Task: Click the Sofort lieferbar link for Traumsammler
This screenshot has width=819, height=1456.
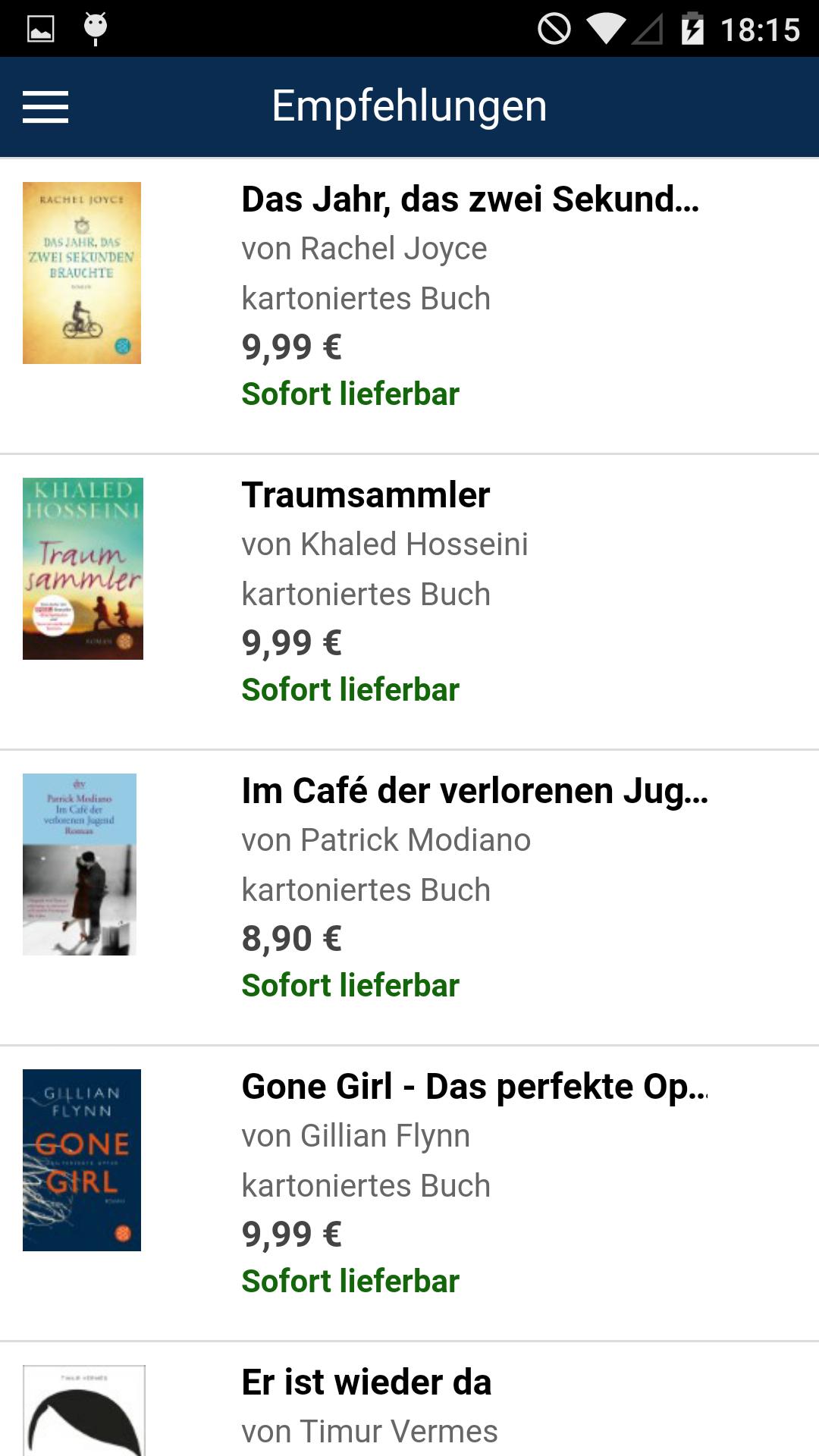Action: tap(350, 689)
